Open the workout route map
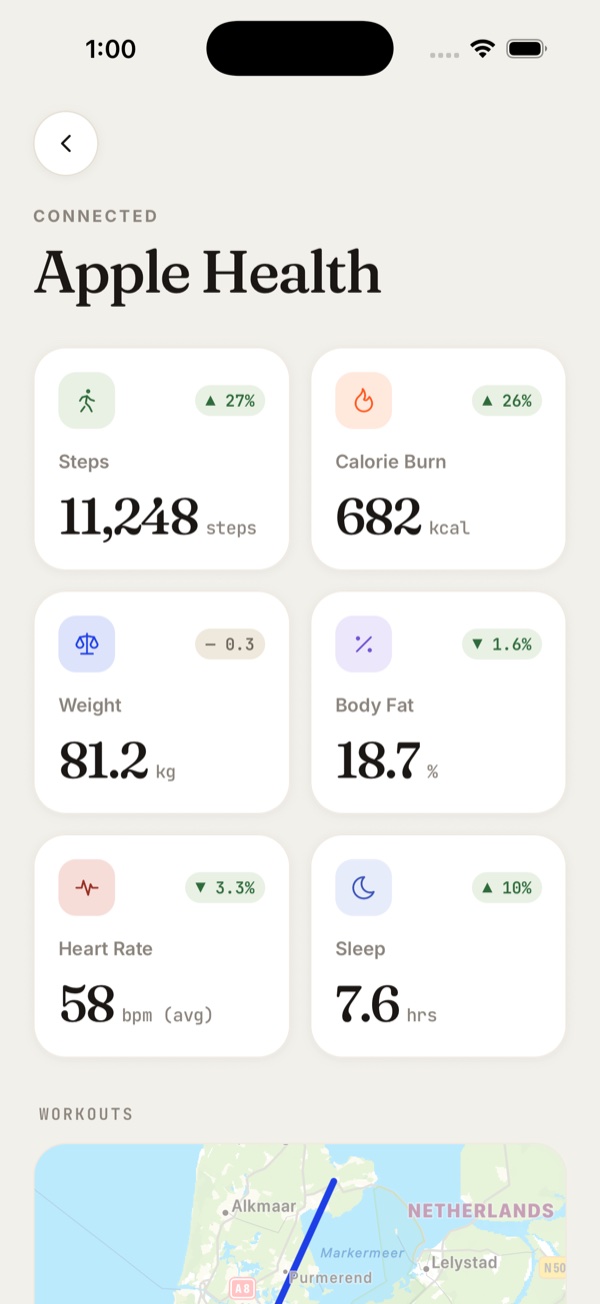This screenshot has height=1304, width=600. point(300,1224)
